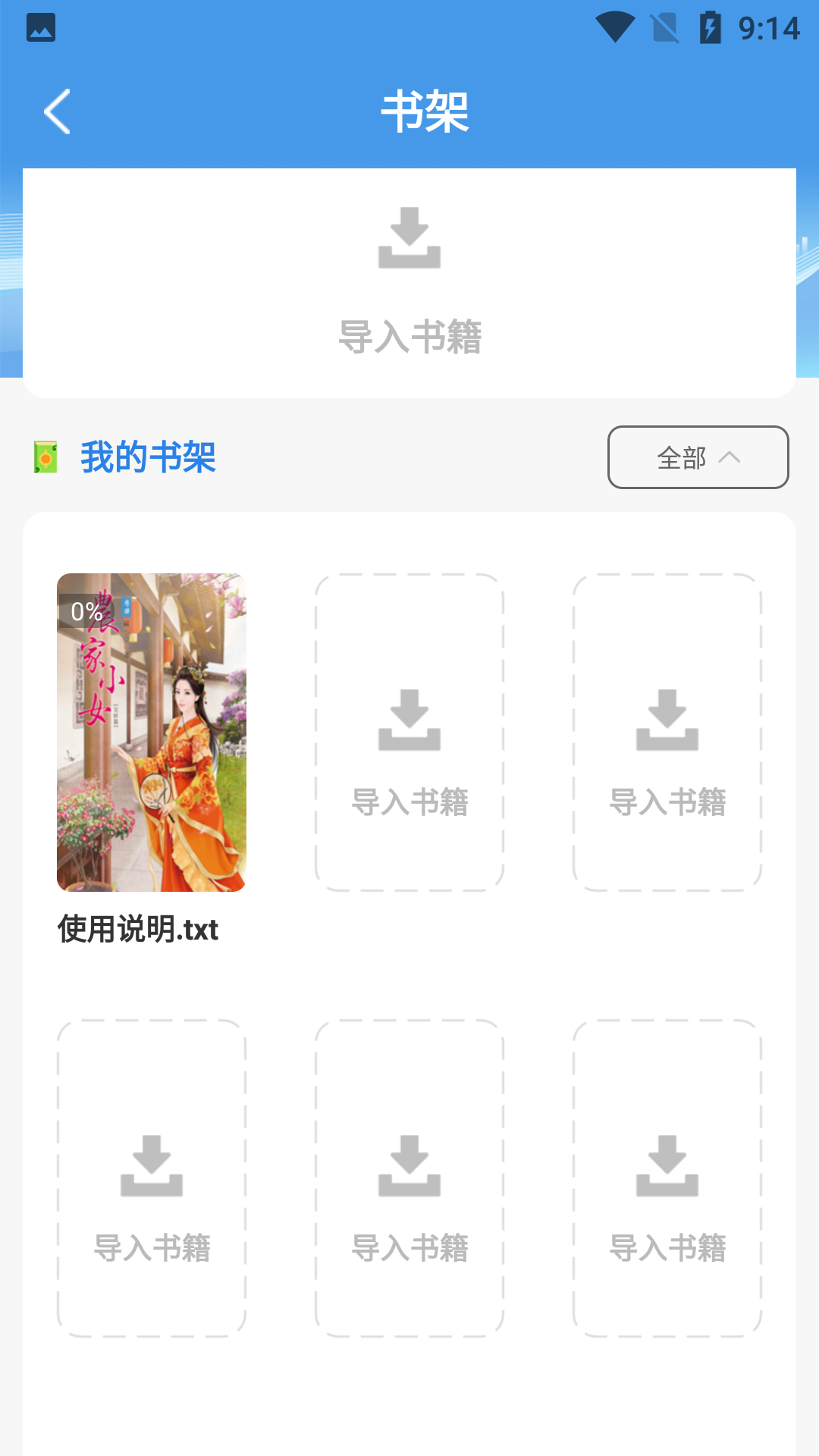Viewport: 819px width, 1456px height.
Task: Select the green bookshelf icon beside 我的书架
Action: 45,457
